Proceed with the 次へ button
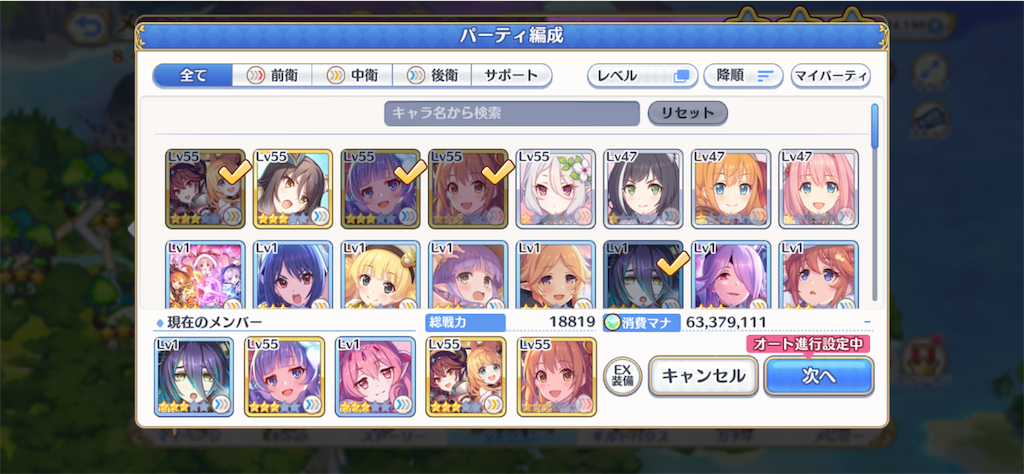Image resolution: width=1024 pixels, height=474 pixels. [818, 376]
